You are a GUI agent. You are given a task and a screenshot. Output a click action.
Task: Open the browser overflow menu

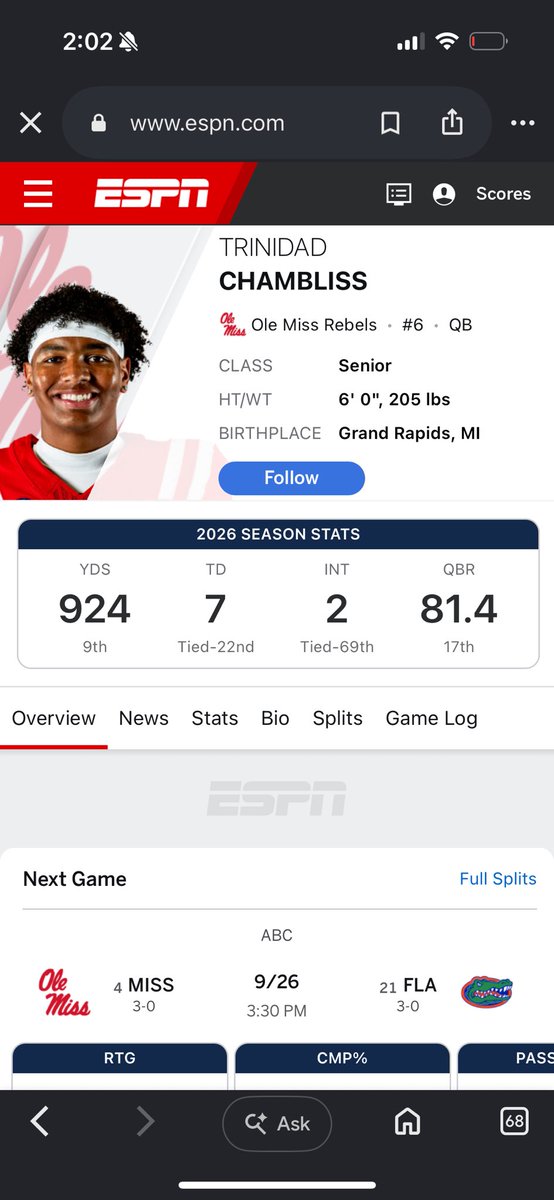[523, 123]
